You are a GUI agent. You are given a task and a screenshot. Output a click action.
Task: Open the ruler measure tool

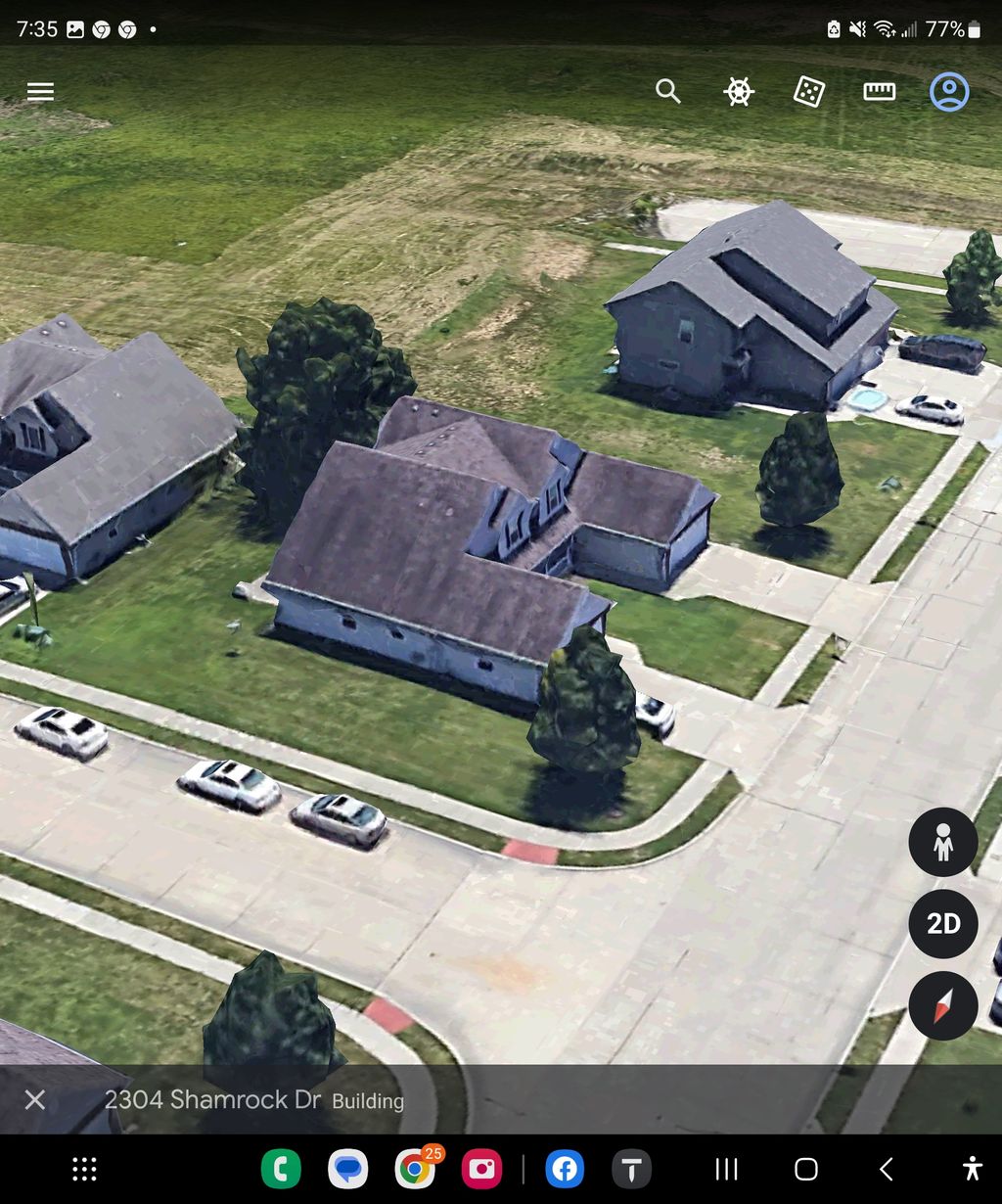(879, 92)
